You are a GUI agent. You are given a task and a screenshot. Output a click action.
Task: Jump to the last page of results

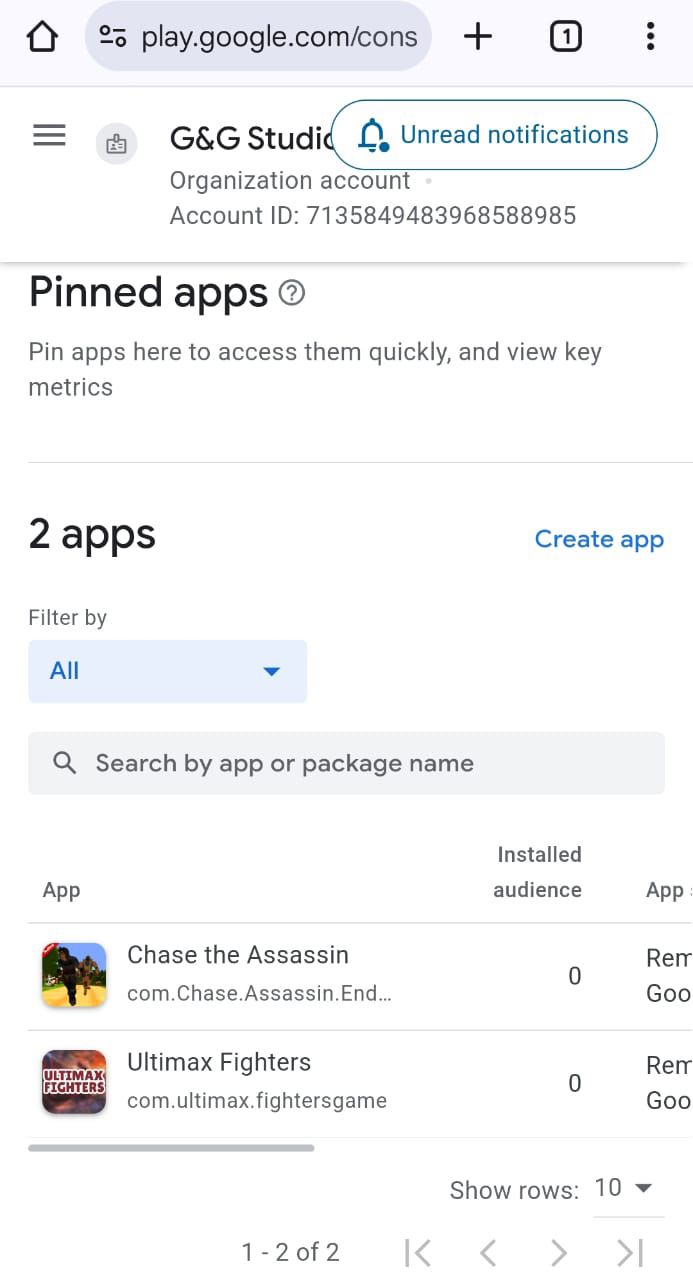tap(630, 1252)
